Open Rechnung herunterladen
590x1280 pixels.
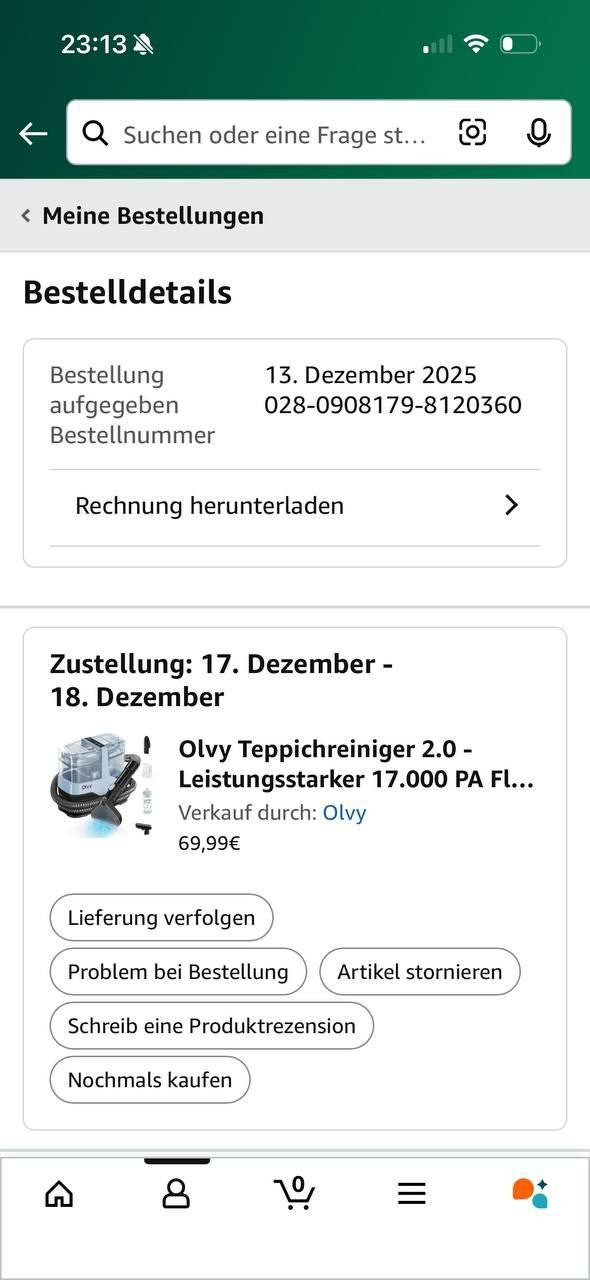295,506
